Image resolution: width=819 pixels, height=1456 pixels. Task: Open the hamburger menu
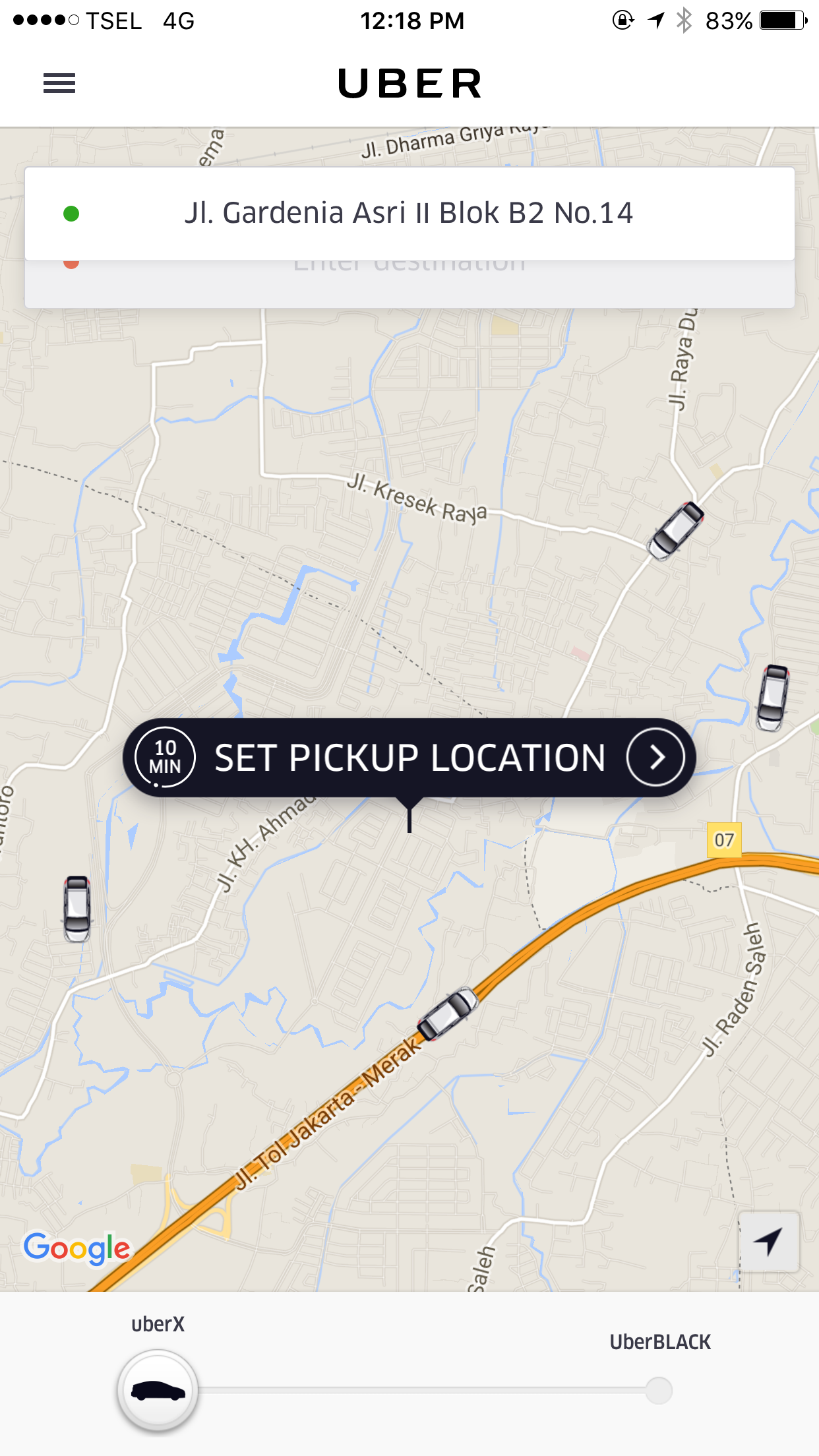point(59,84)
